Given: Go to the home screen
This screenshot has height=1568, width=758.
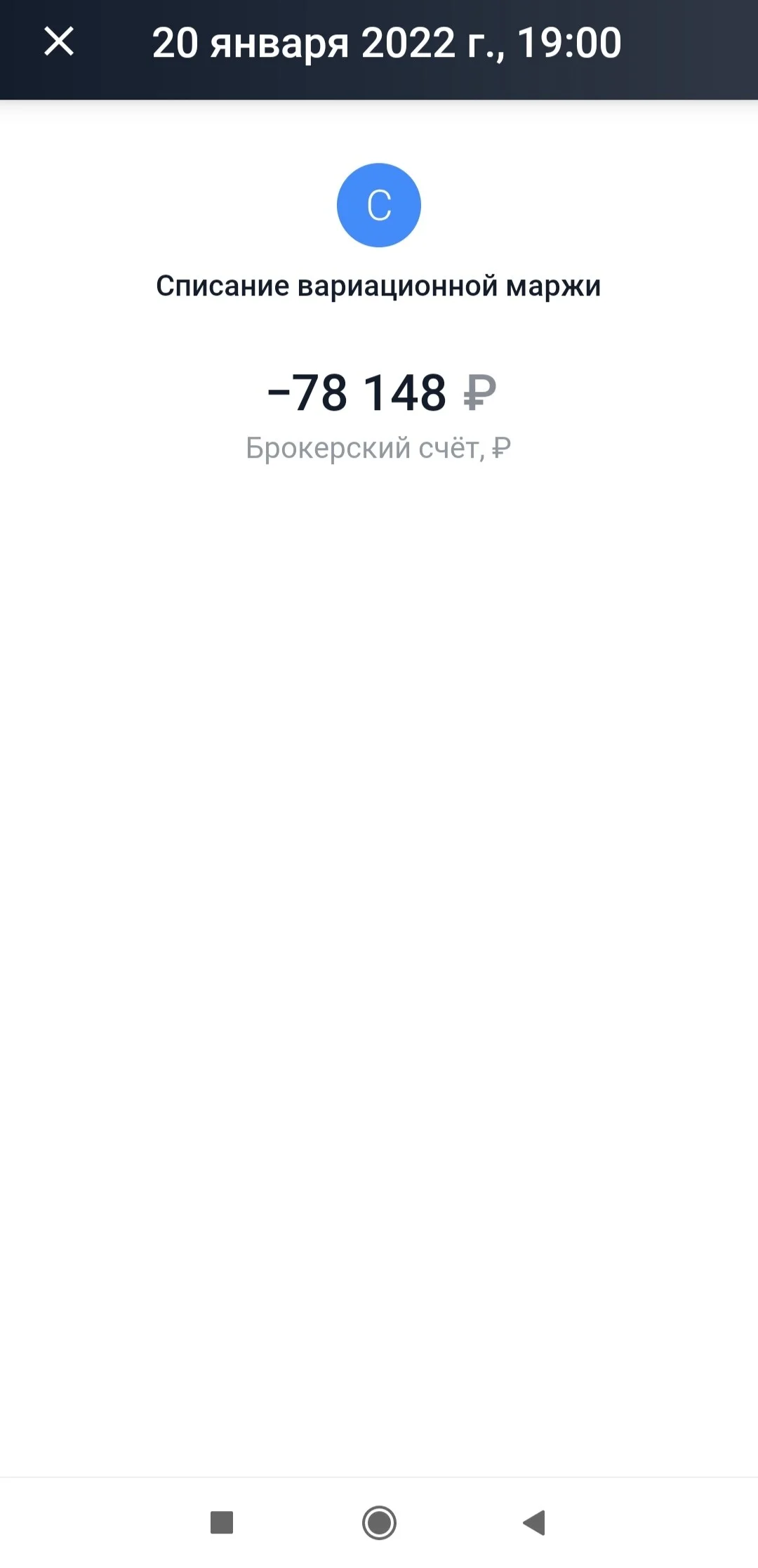Looking at the screenshot, I should pos(379,1522).
